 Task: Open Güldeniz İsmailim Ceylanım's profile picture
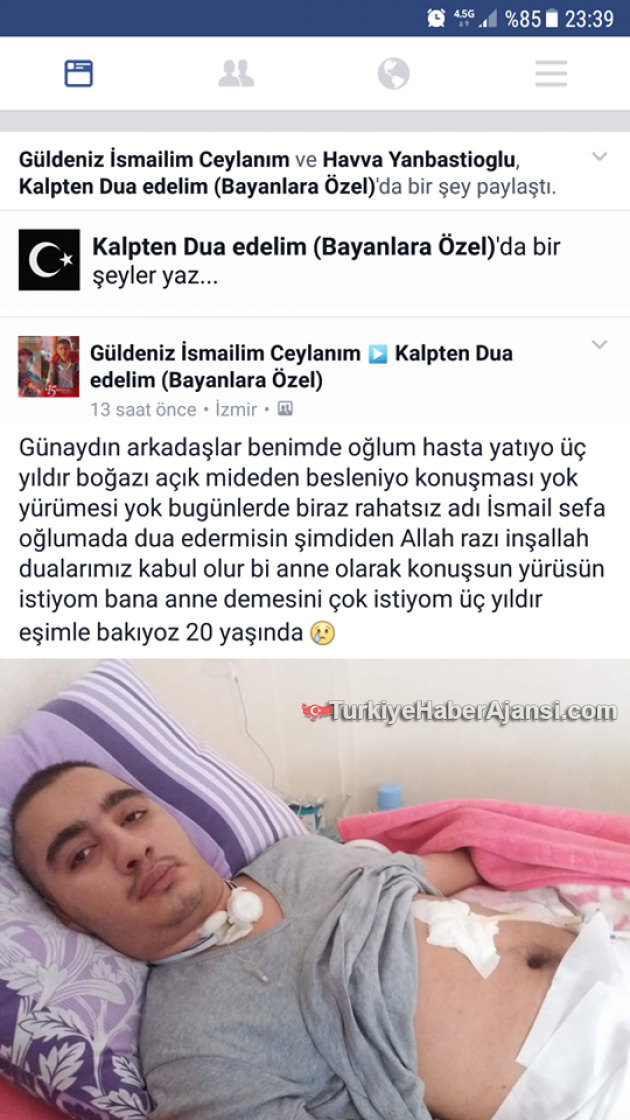point(49,367)
